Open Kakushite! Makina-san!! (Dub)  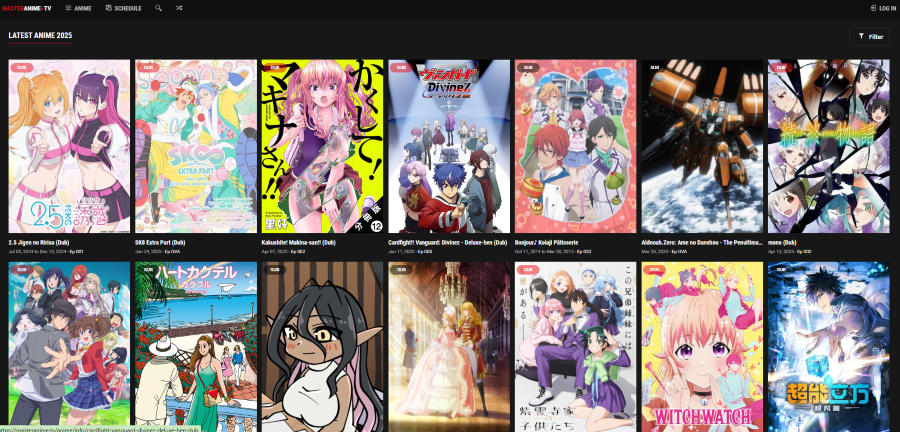[322, 146]
